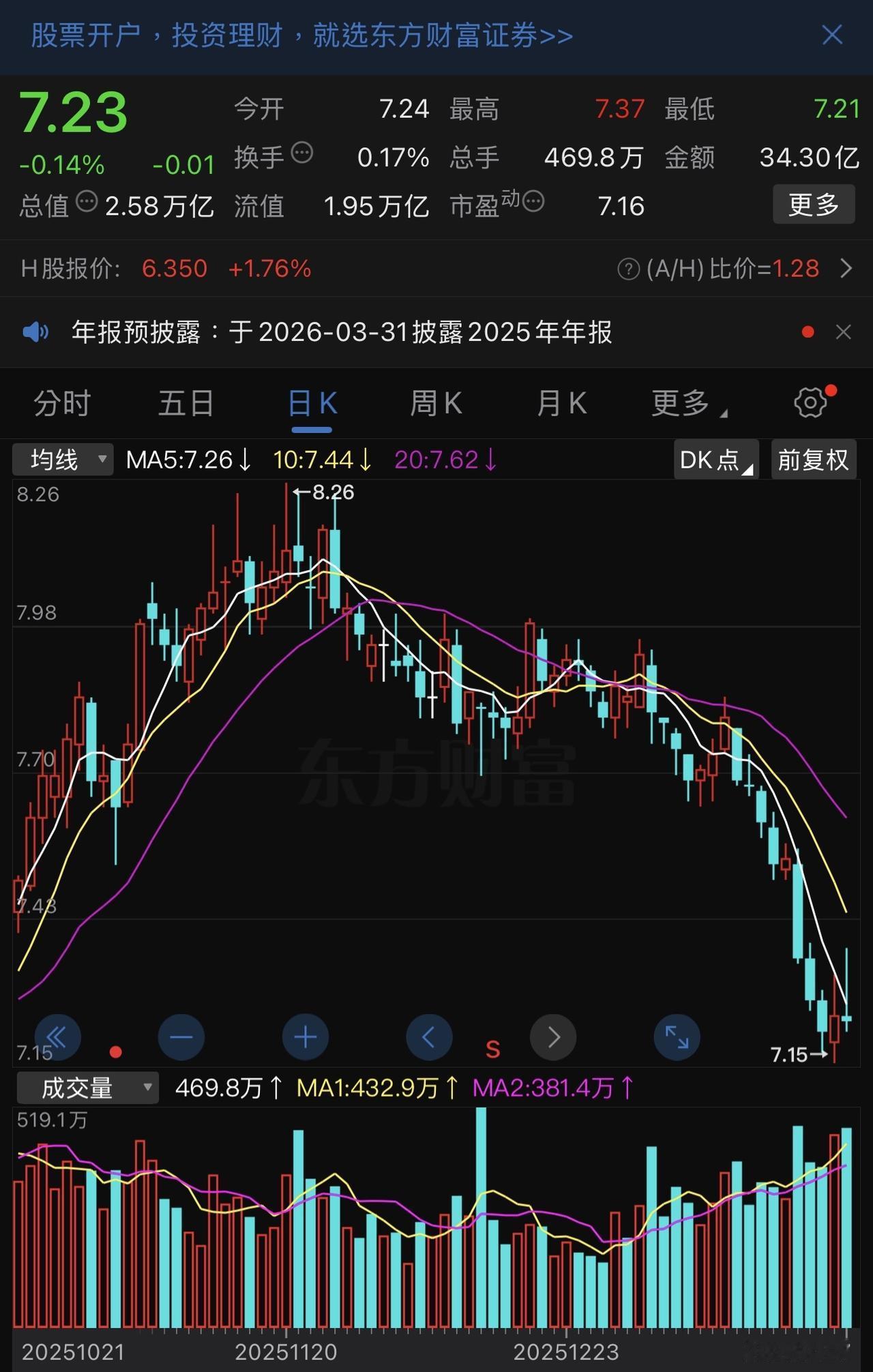Image resolution: width=873 pixels, height=1372 pixels.
Task: Switch to the 分时 tab
Action: coord(62,403)
